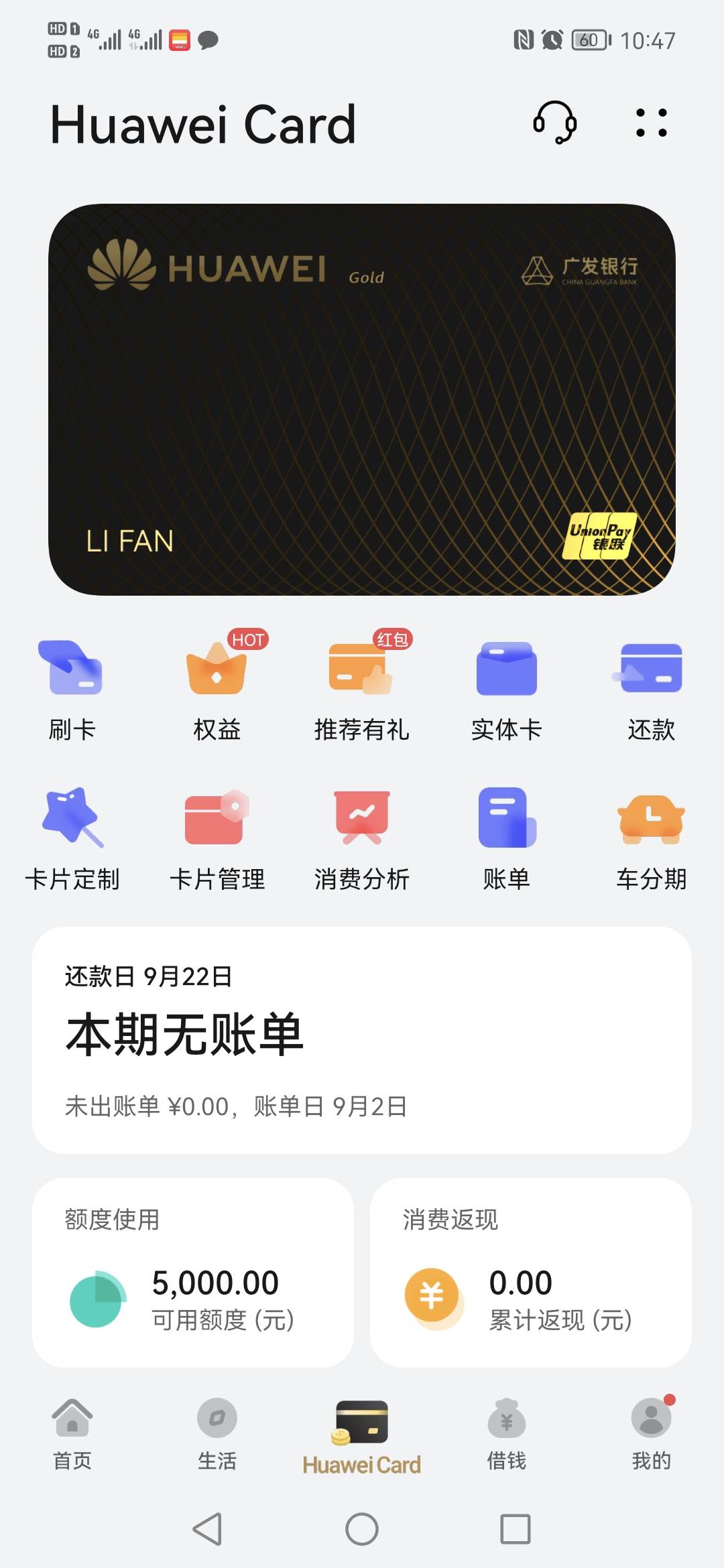The width and height of the screenshot is (724, 1568).
Task: Open customer service headset icon
Action: coord(554,123)
